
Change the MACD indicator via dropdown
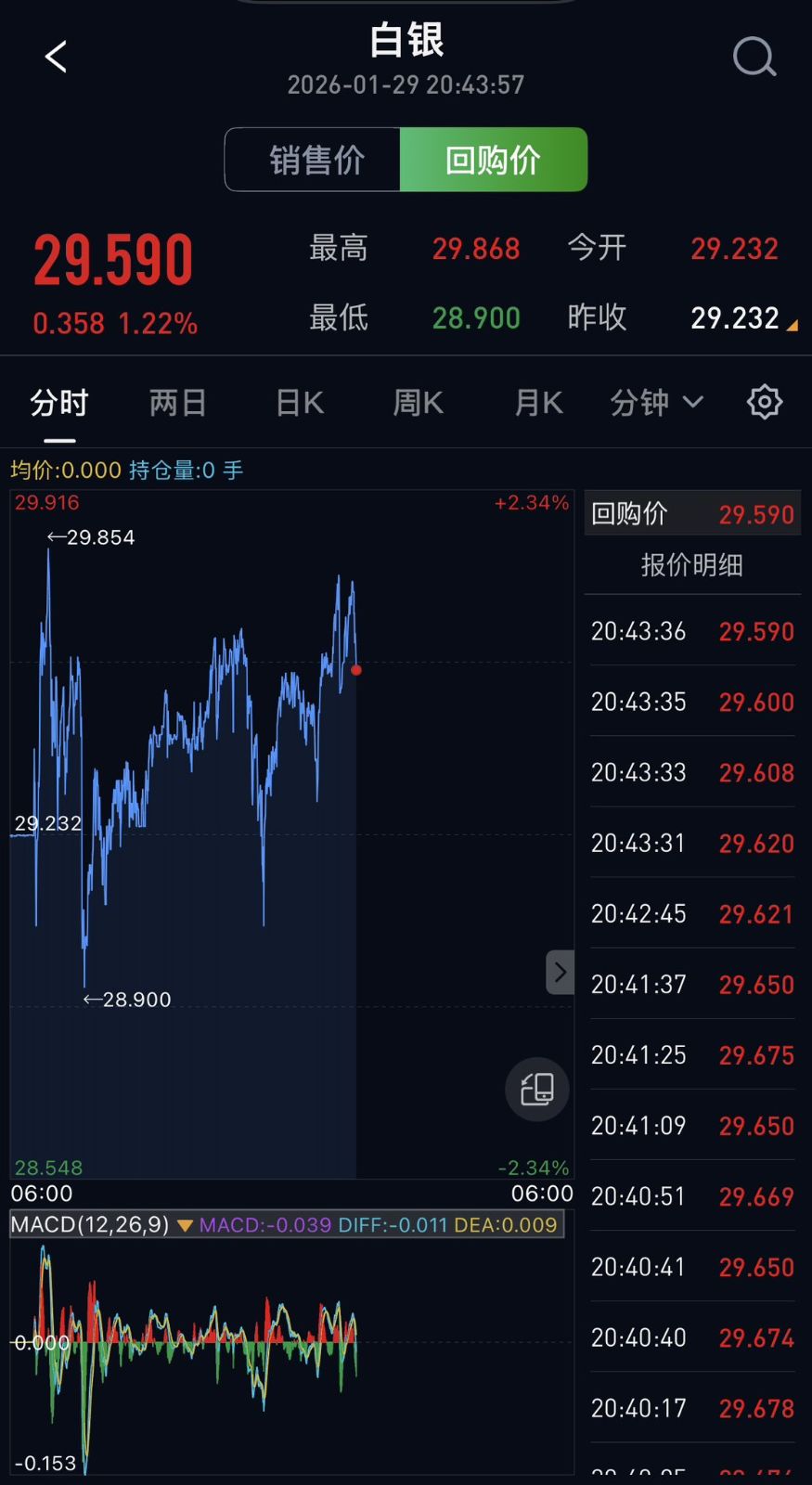click(185, 1225)
